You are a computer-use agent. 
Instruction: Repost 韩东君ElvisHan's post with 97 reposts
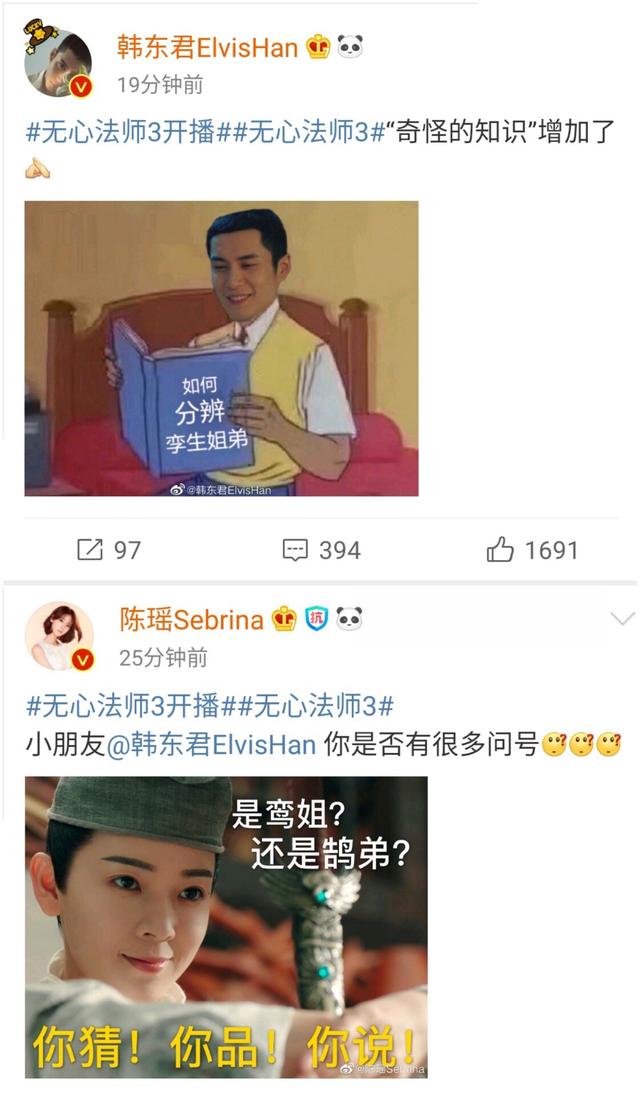[x=109, y=549]
